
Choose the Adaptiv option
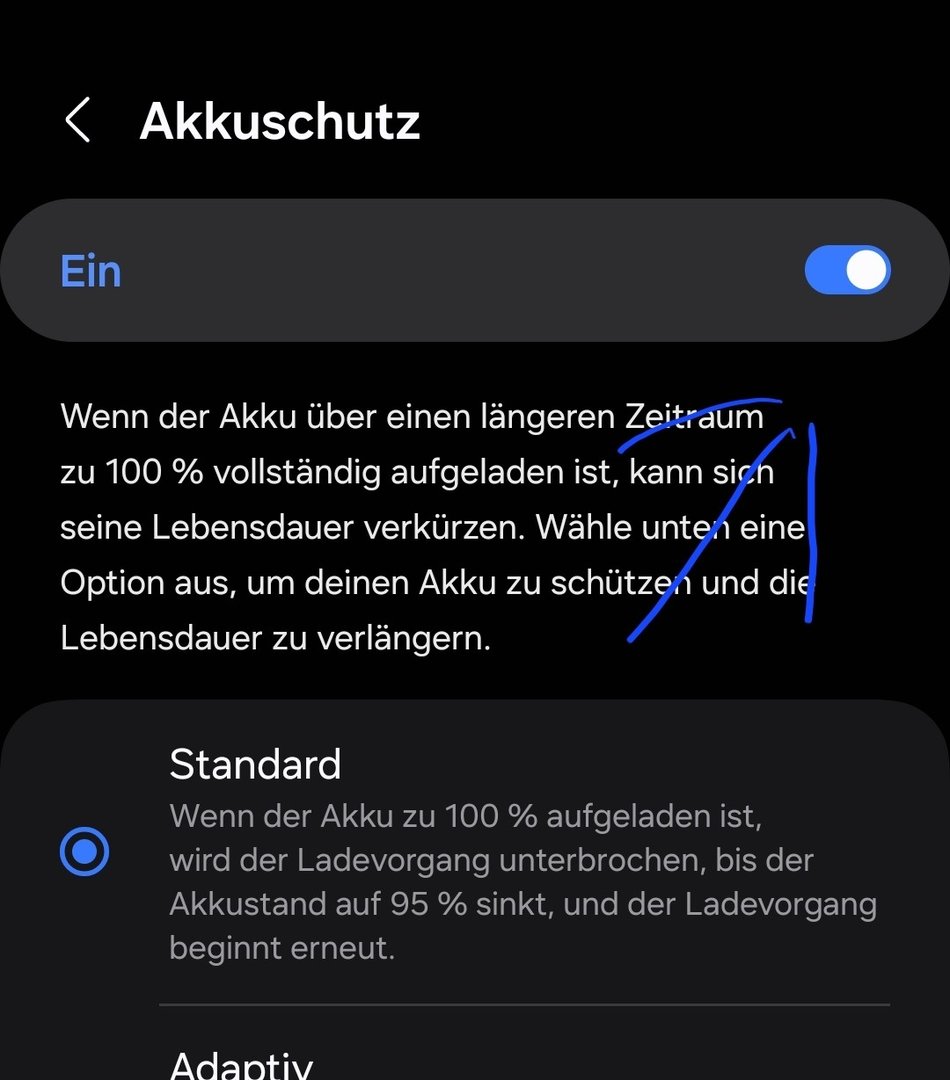pyautogui.click(x=241, y=1064)
